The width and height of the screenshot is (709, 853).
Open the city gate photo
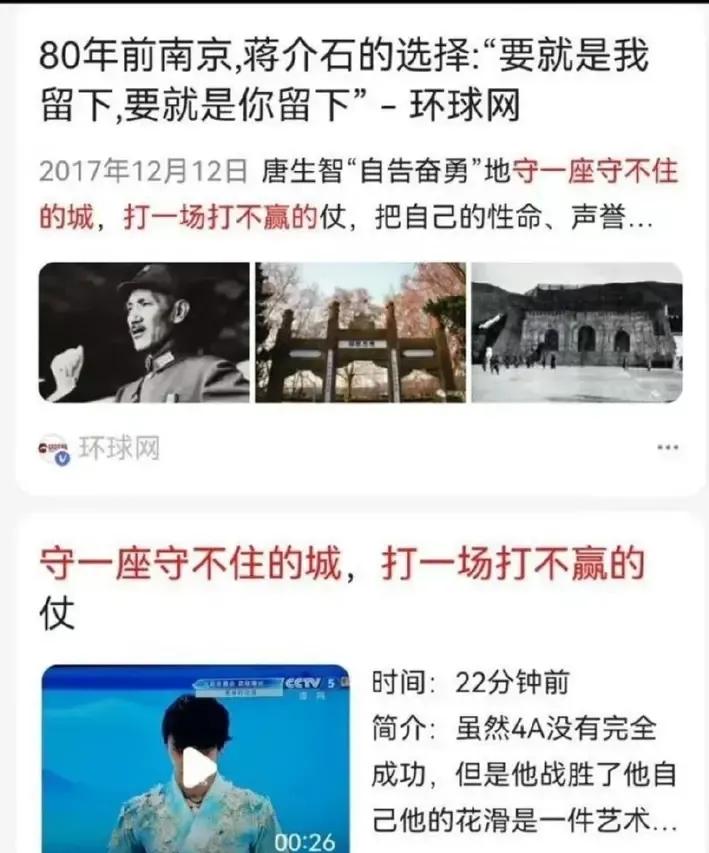577,333
